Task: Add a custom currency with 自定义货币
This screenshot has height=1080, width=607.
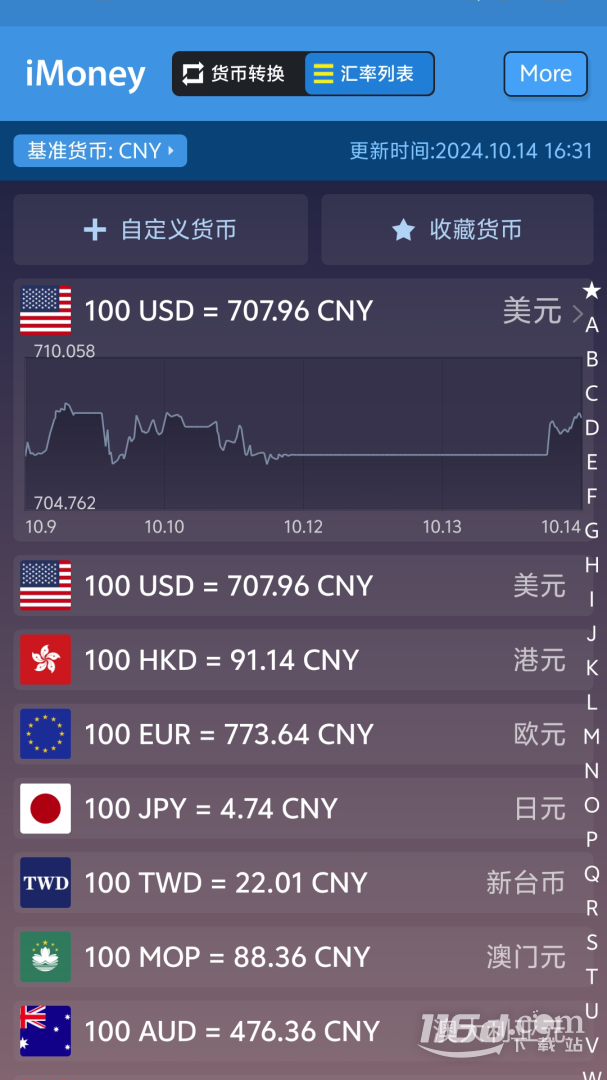Action: tap(161, 229)
